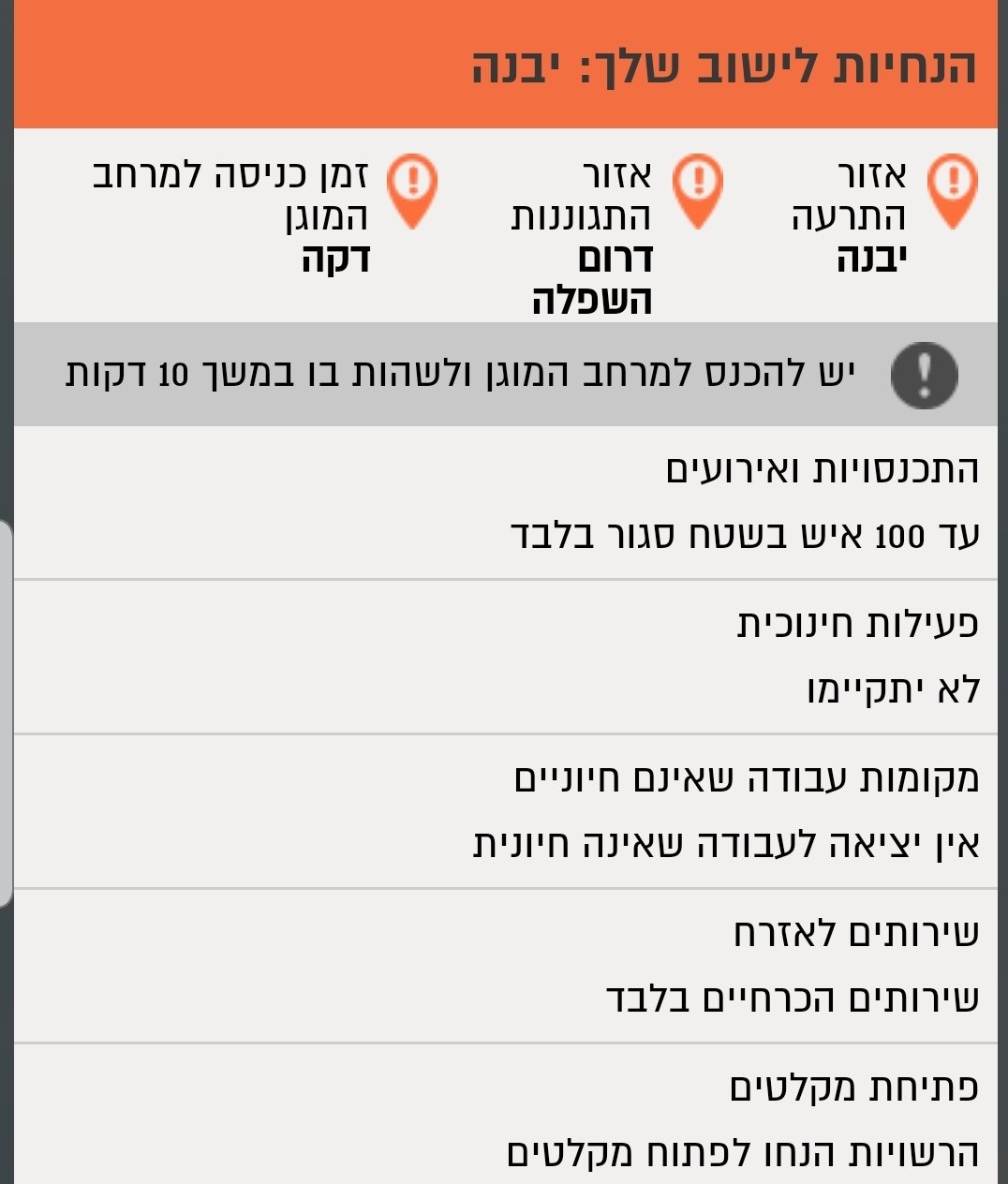Image resolution: width=1008 pixels, height=1184 pixels.
Task: Tap the "יבנה" alert area value
Action: tap(870, 259)
